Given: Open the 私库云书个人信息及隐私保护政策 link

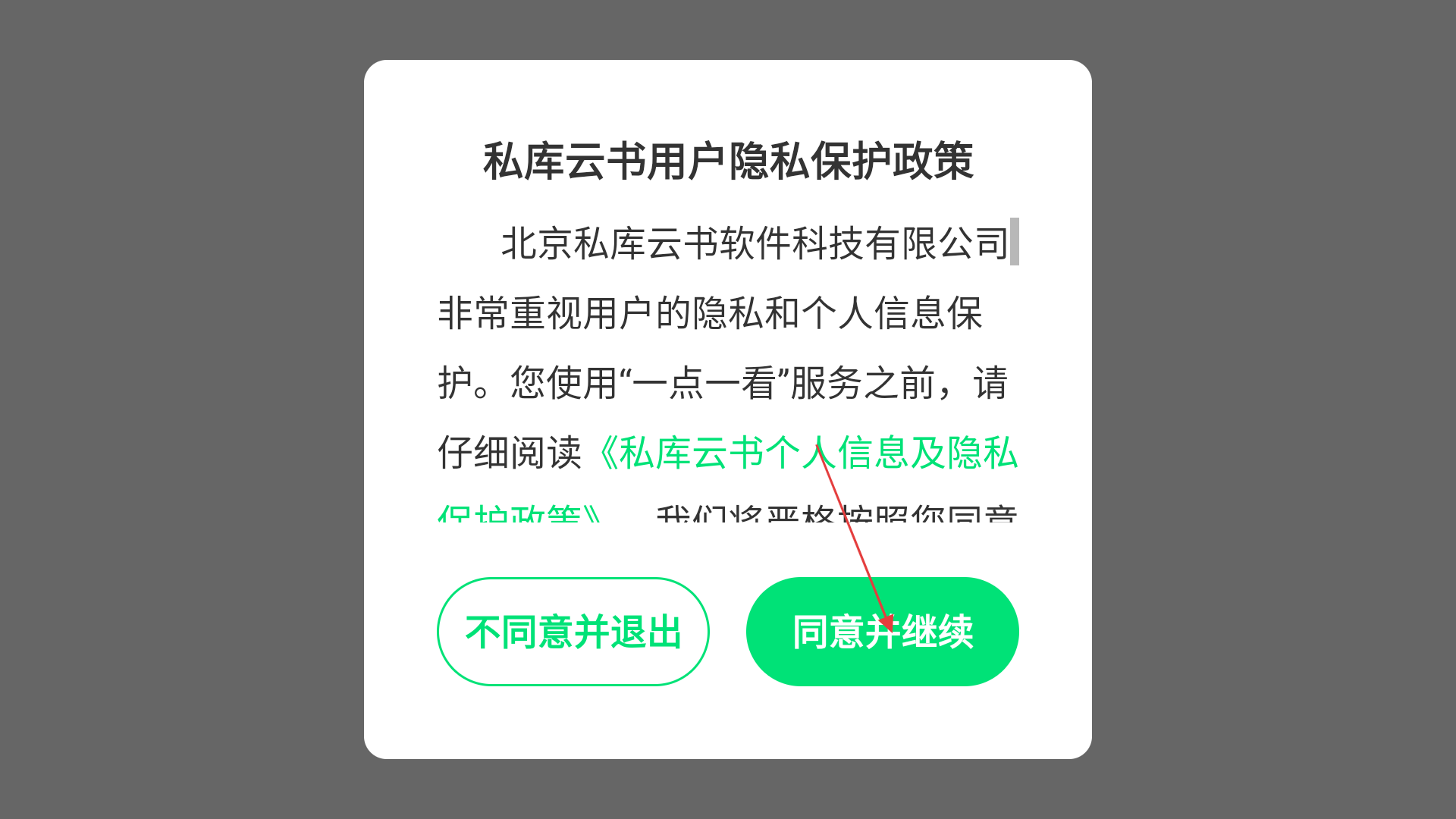Looking at the screenshot, I should click(807, 453).
